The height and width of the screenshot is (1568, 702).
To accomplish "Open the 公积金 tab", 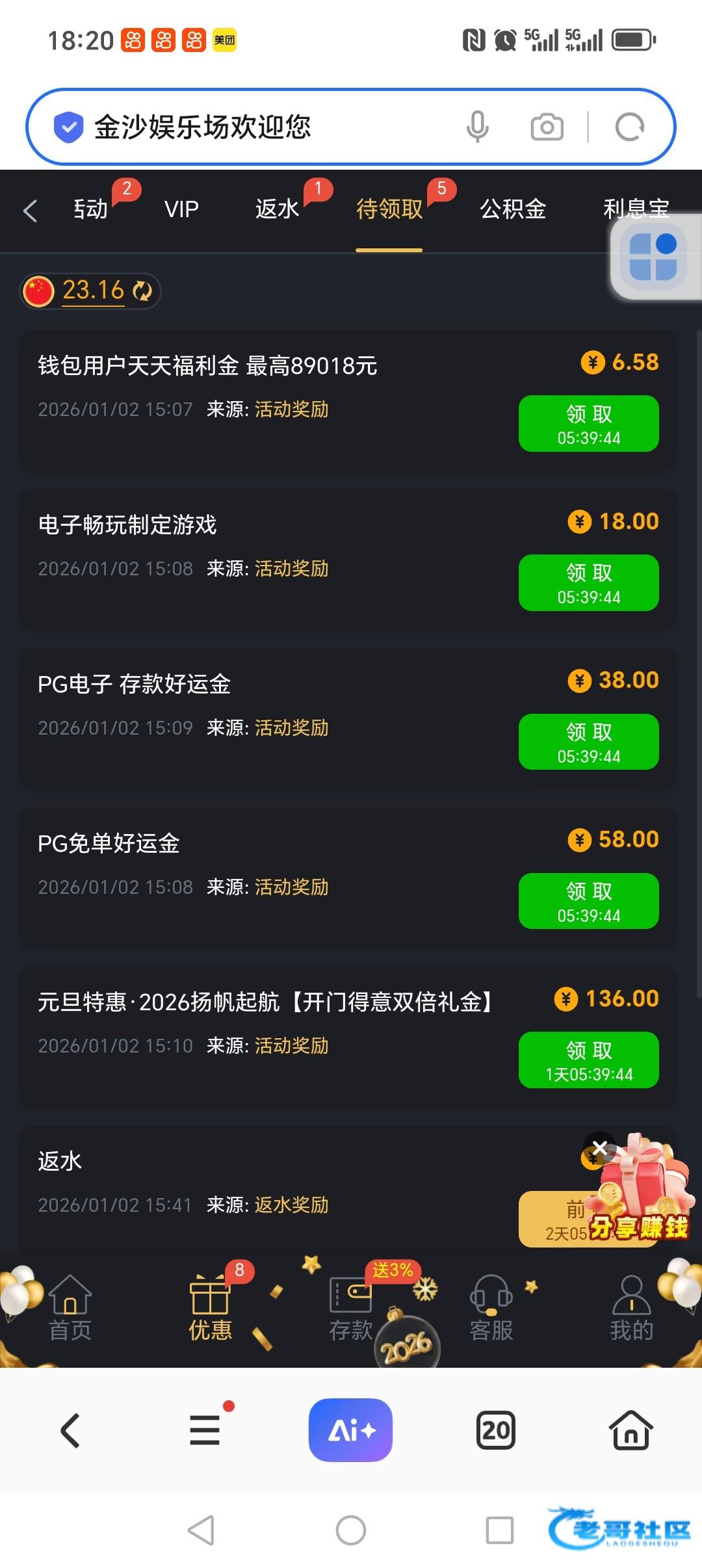I will tap(513, 209).
